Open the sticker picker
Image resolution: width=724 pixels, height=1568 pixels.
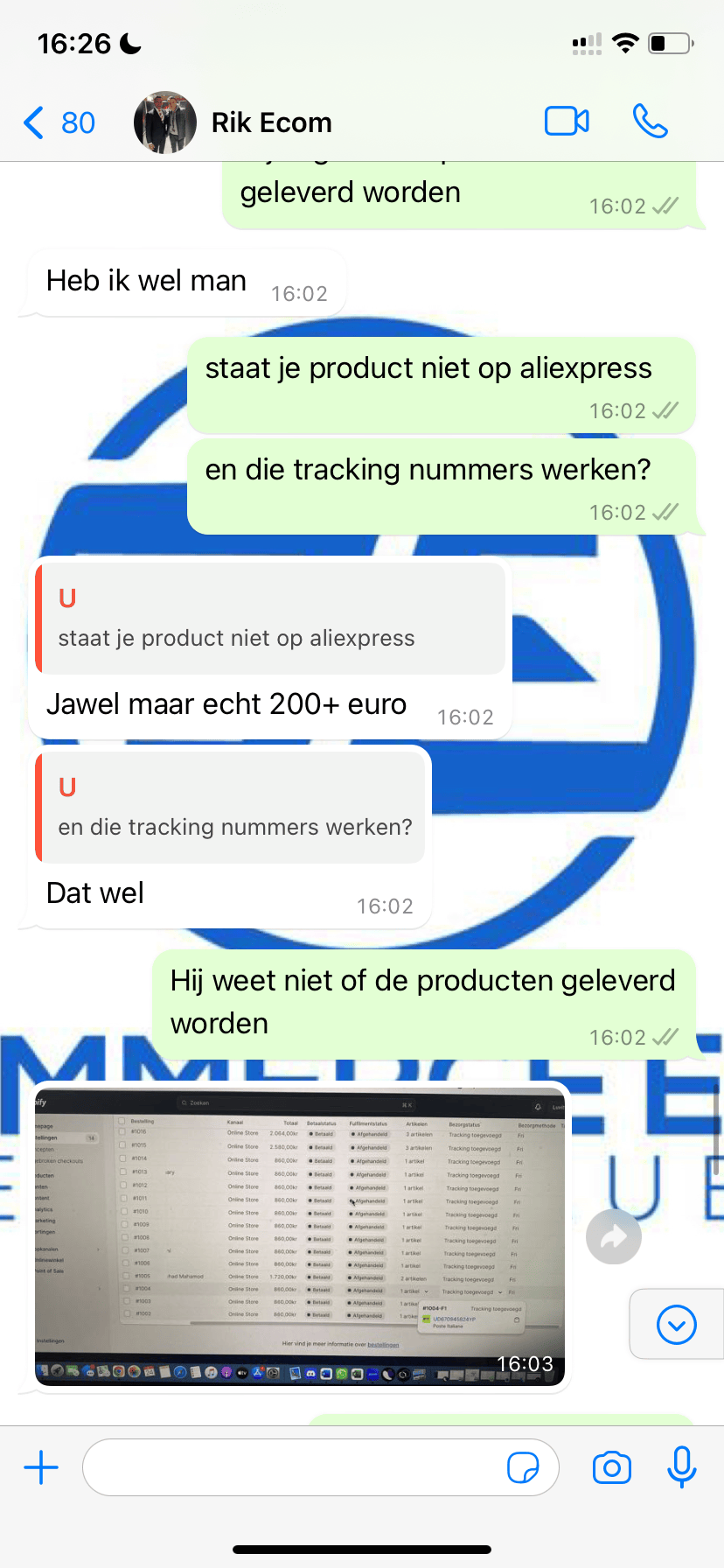[x=523, y=1467]
